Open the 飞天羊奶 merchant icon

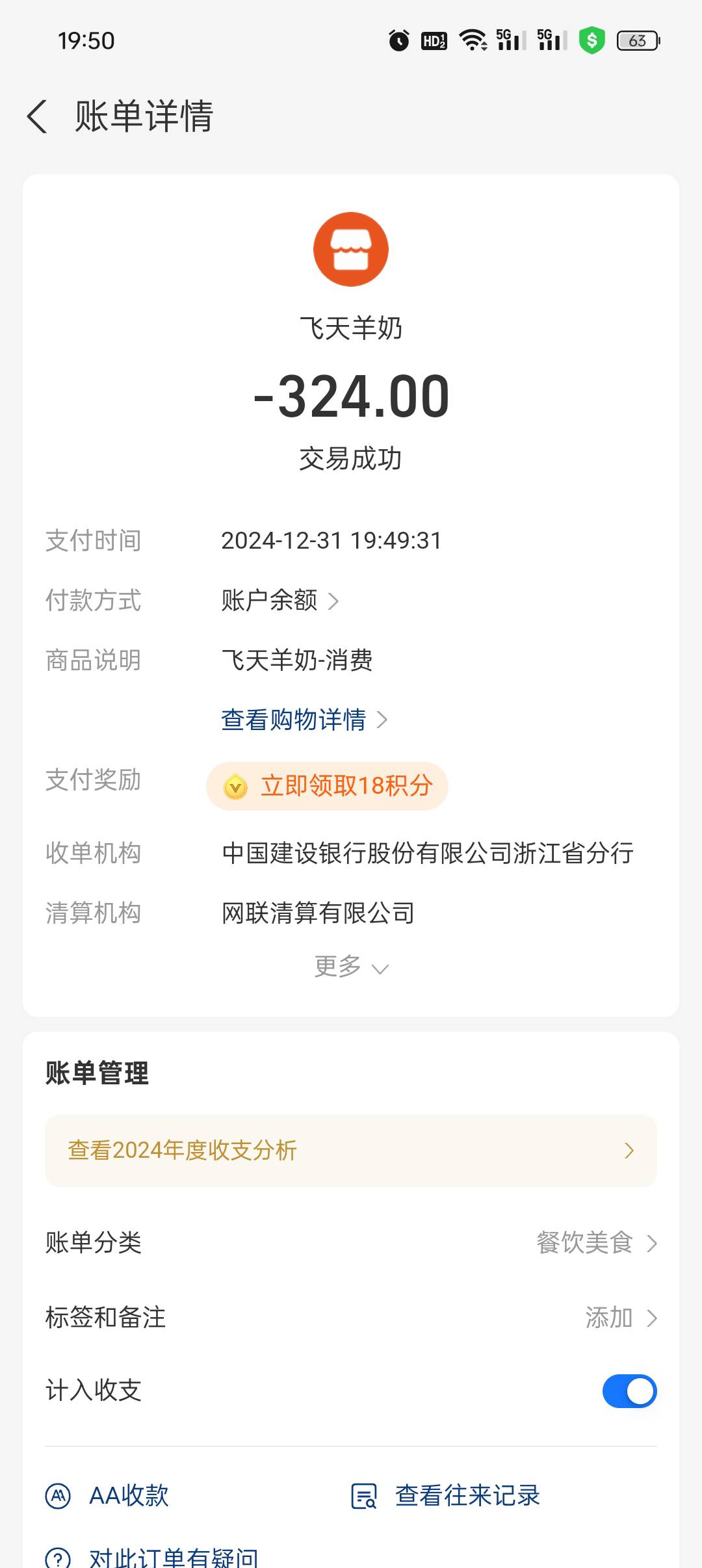351,250
